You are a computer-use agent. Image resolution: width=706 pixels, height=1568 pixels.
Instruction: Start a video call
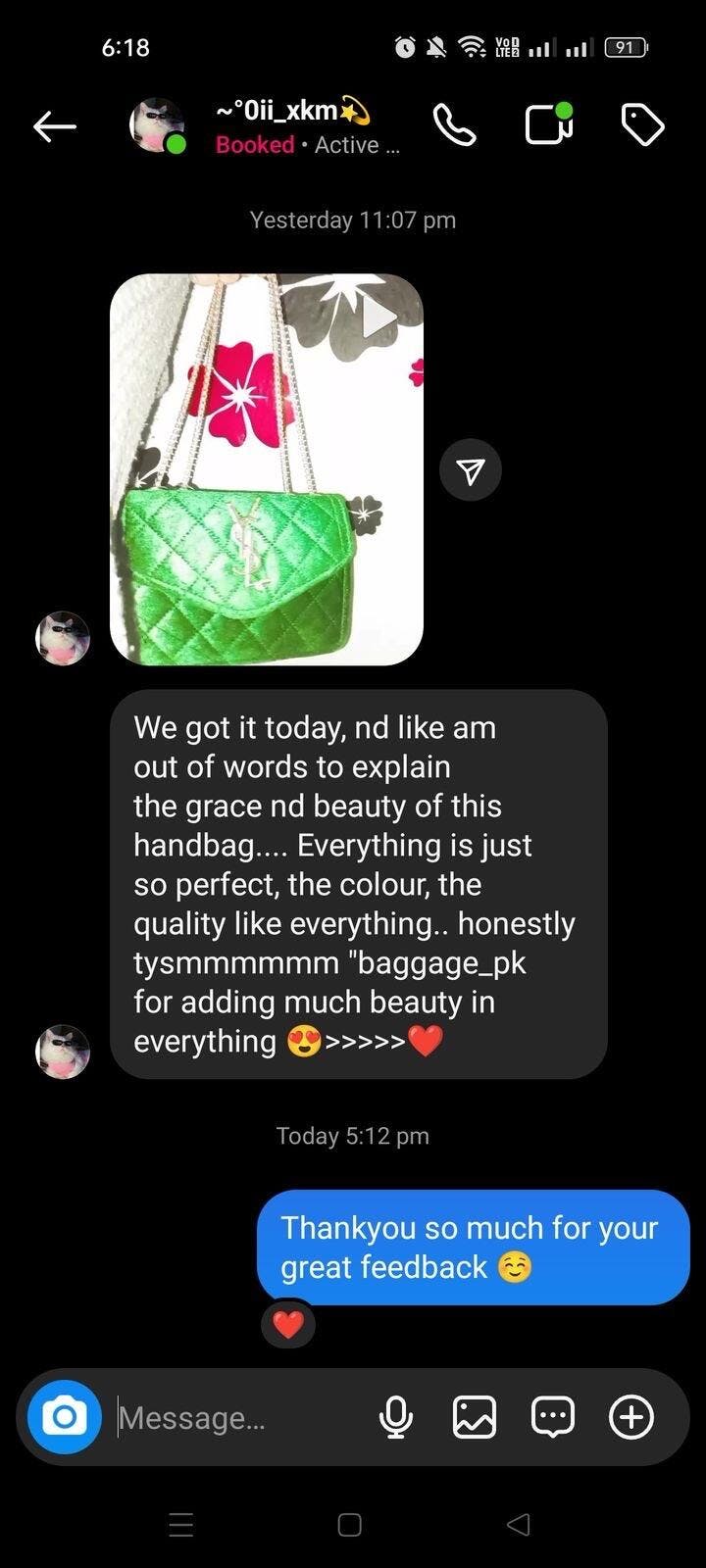549,124
